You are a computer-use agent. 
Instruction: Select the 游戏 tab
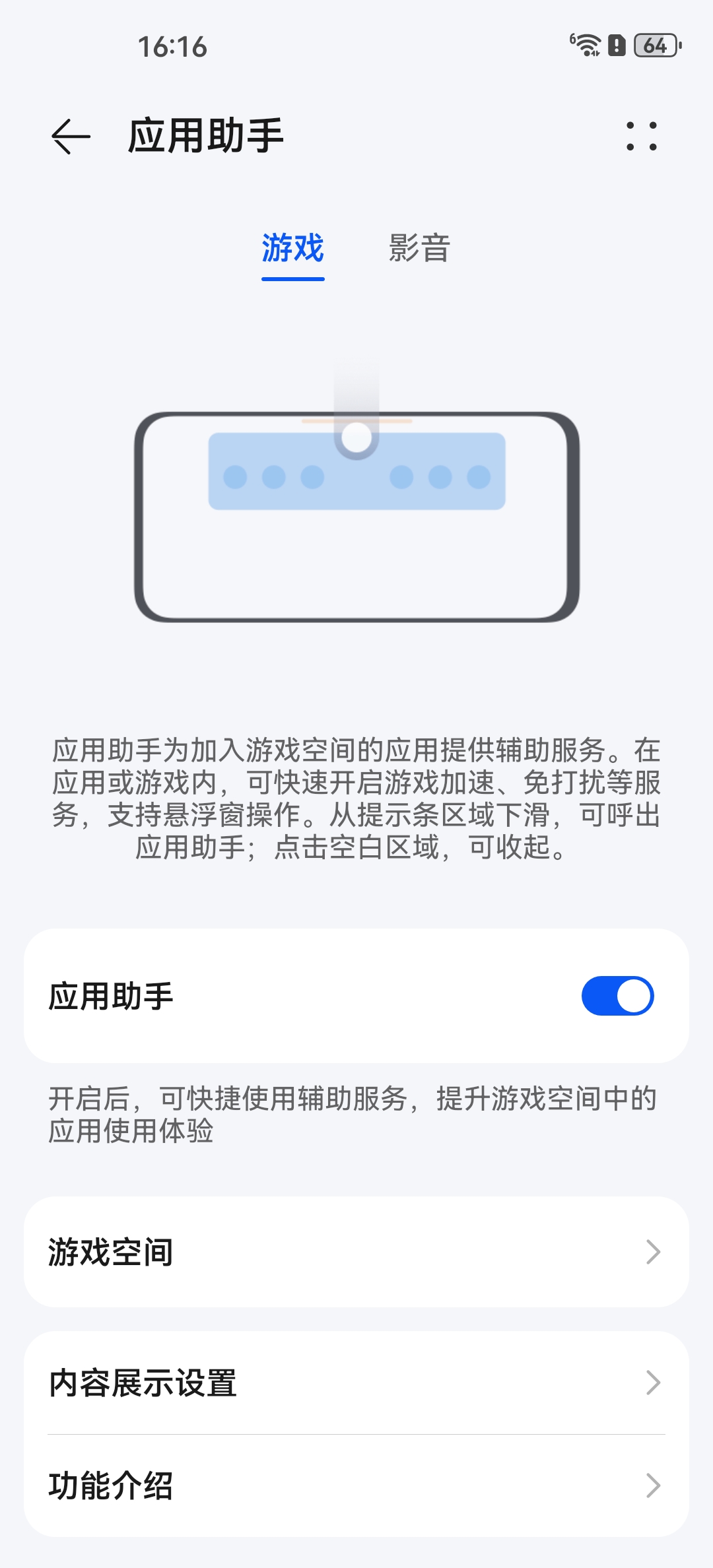pyautogui.click(x=292, y=249)
